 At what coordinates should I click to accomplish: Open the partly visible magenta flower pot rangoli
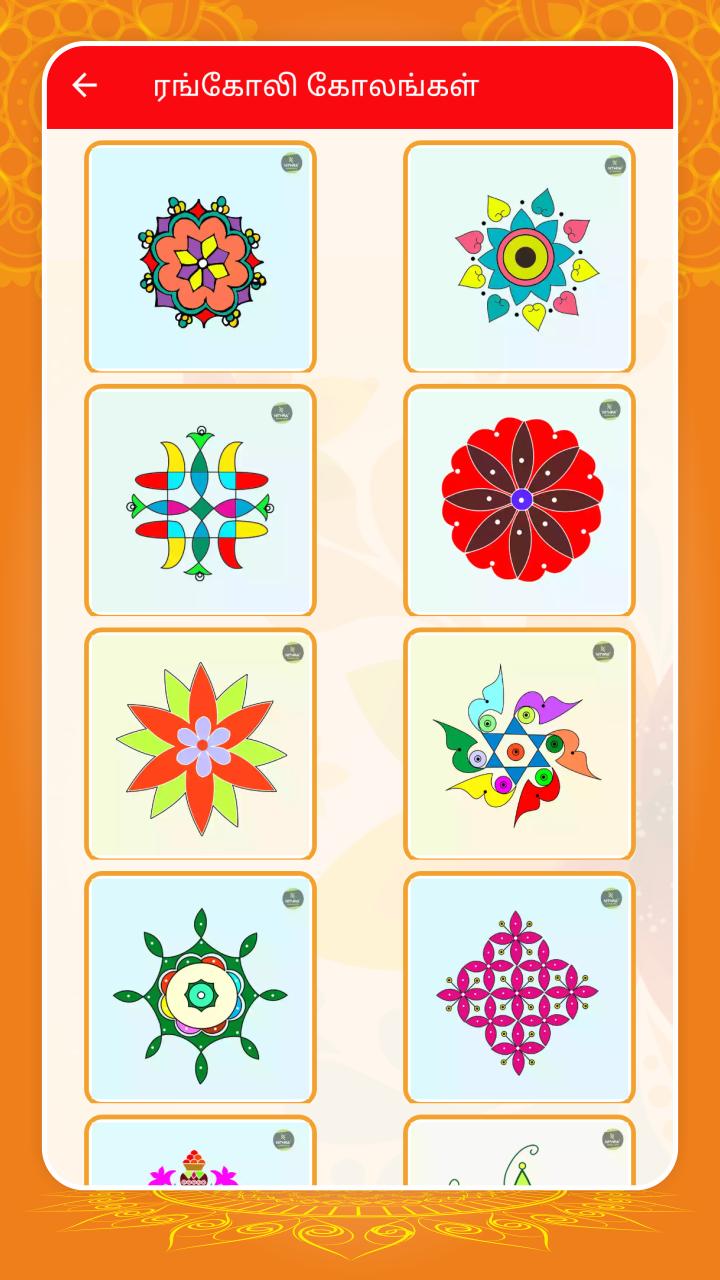pyautogui.click(x=201, y=1153)
